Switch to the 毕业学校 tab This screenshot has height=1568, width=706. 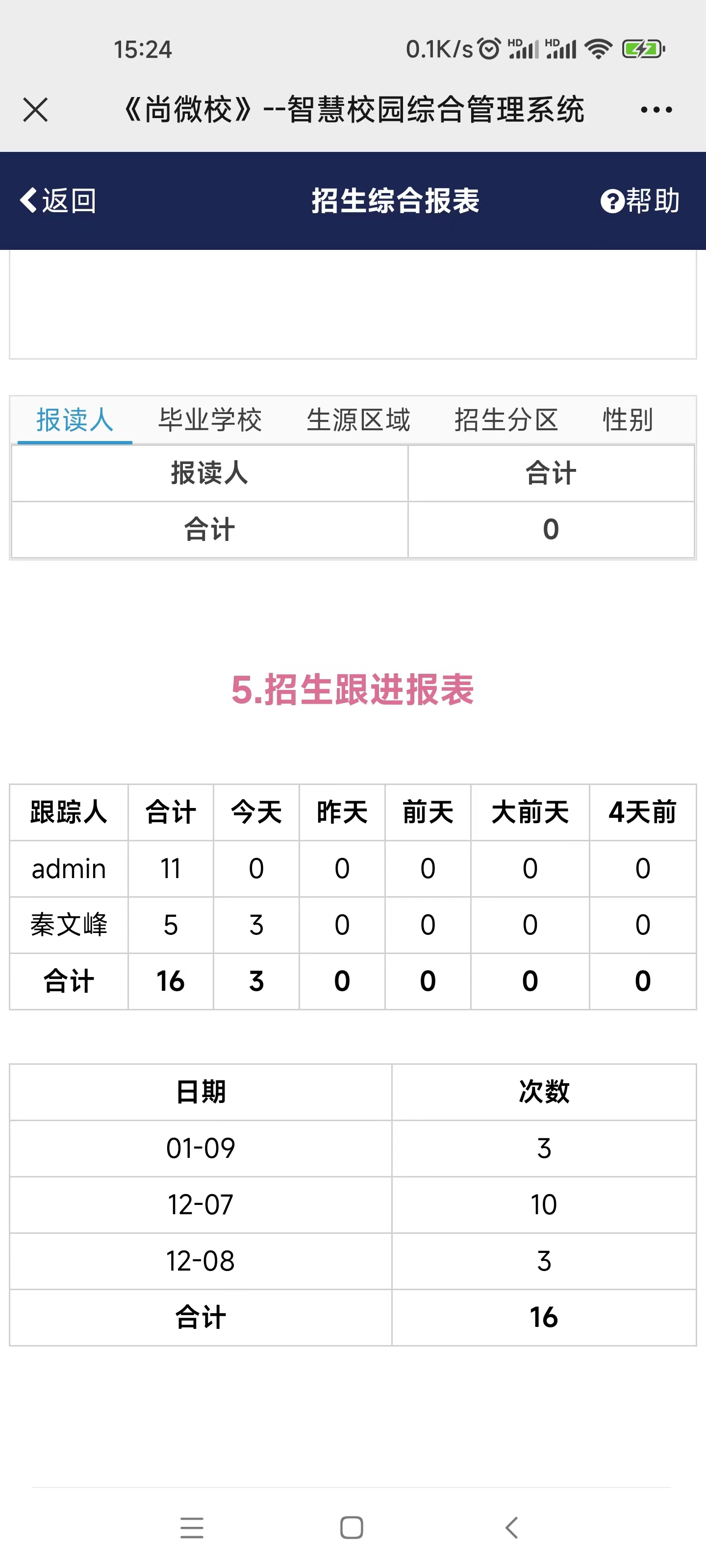pos(210,419)
